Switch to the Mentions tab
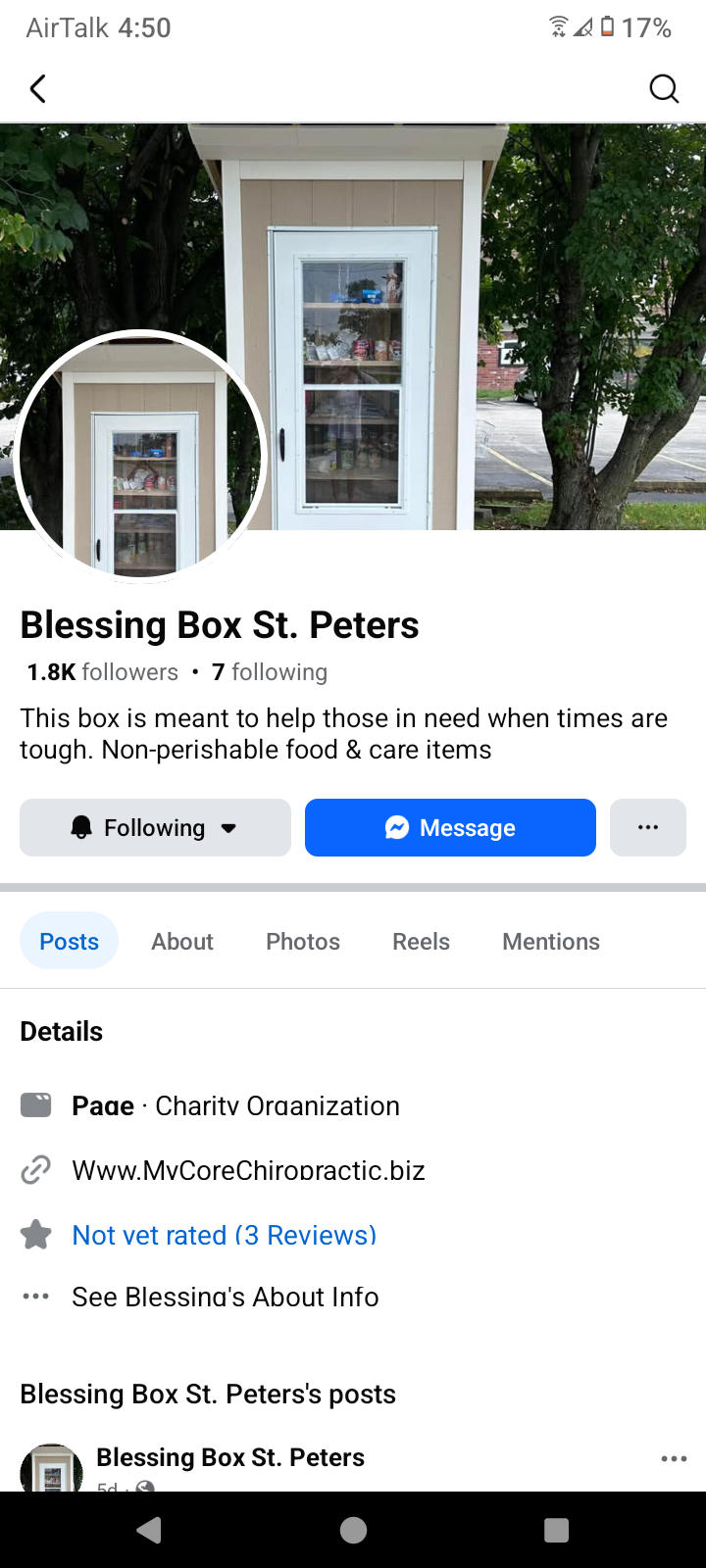 pos(551,942)
